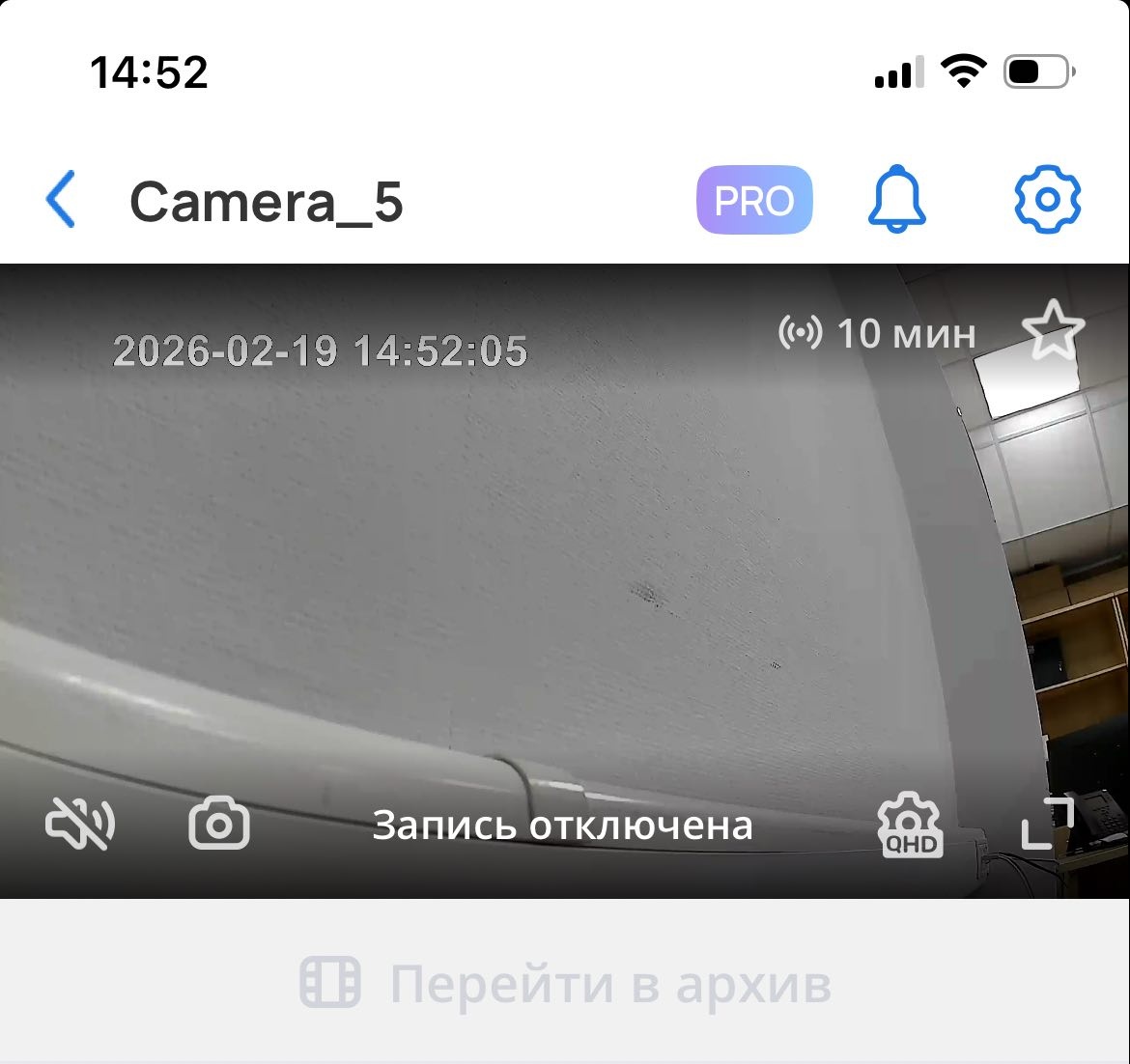Add camera to favorites with star

1053,331
